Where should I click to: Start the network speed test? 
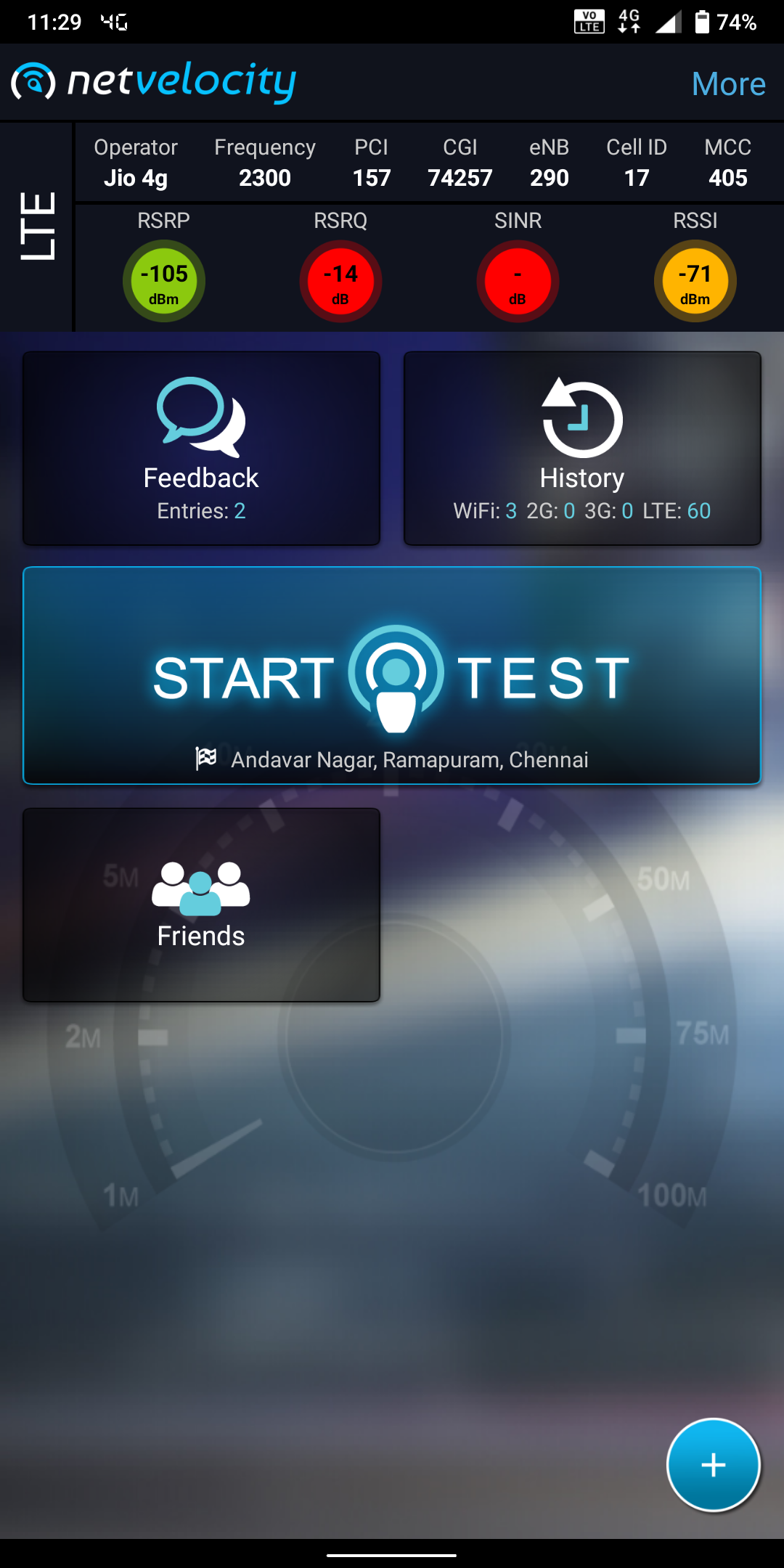[x=392, y=676]
